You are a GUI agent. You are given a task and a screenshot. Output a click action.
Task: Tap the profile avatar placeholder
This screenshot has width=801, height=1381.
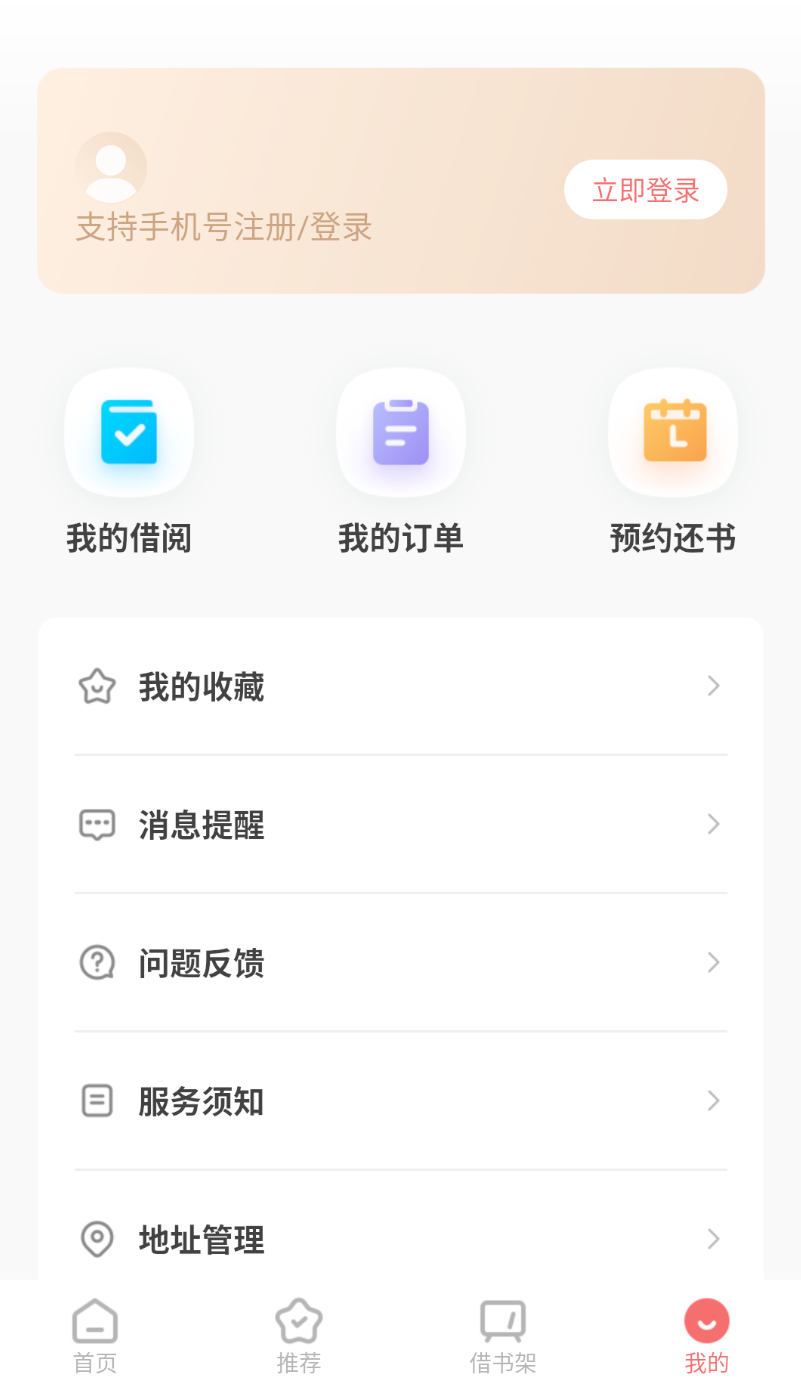tap(110, 167)
